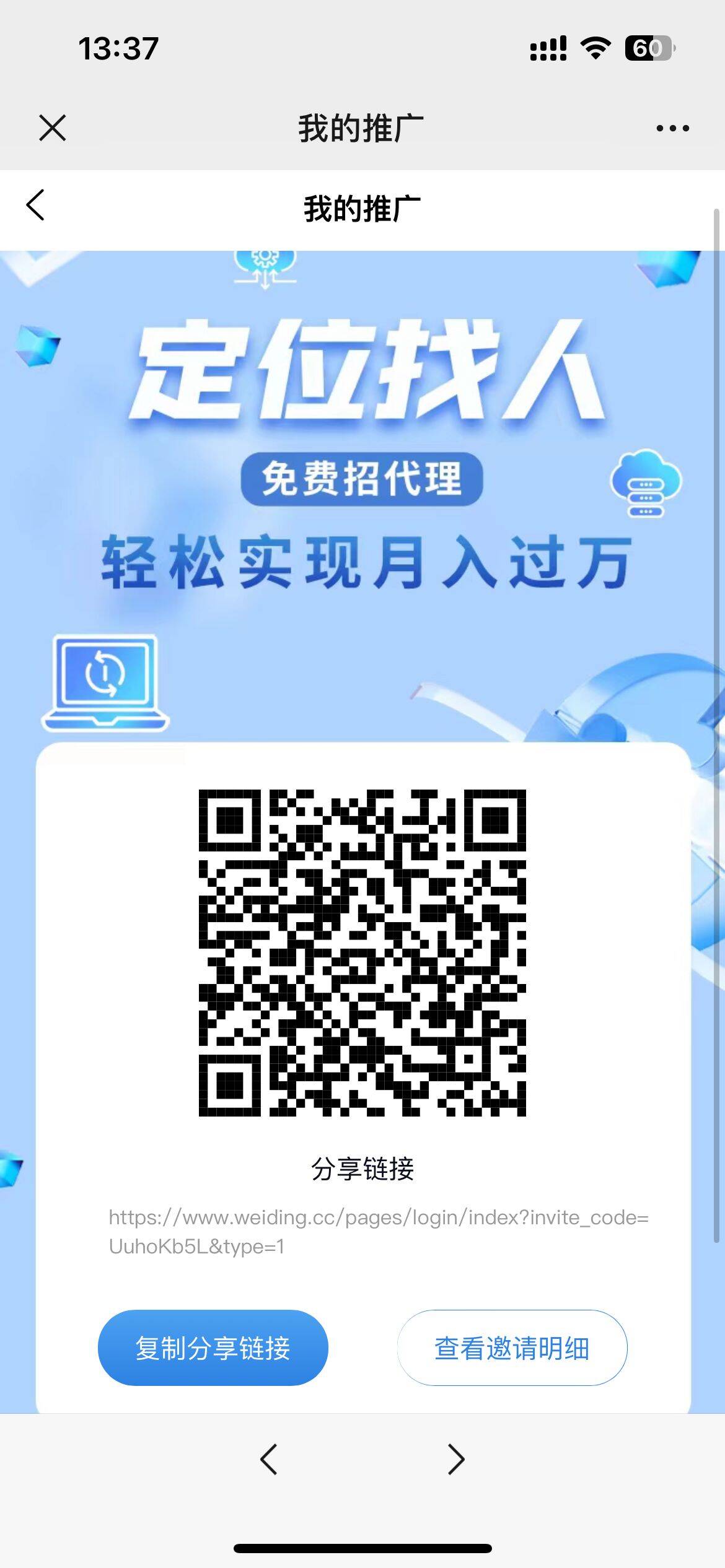Open the three-dot overflow menu
The image size is (725, 1568).
672,128
